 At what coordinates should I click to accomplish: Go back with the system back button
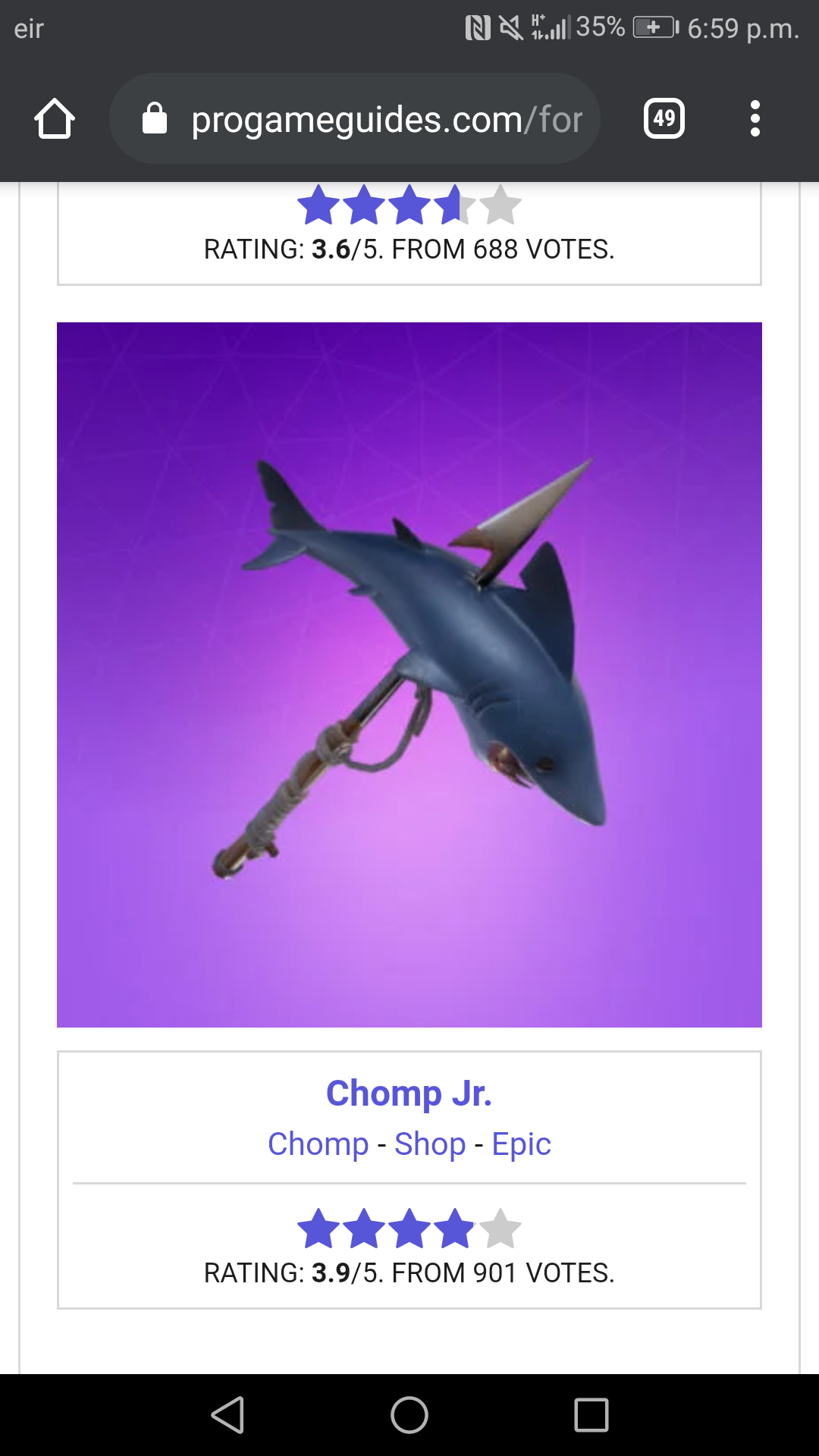[x=227, y=1415]
